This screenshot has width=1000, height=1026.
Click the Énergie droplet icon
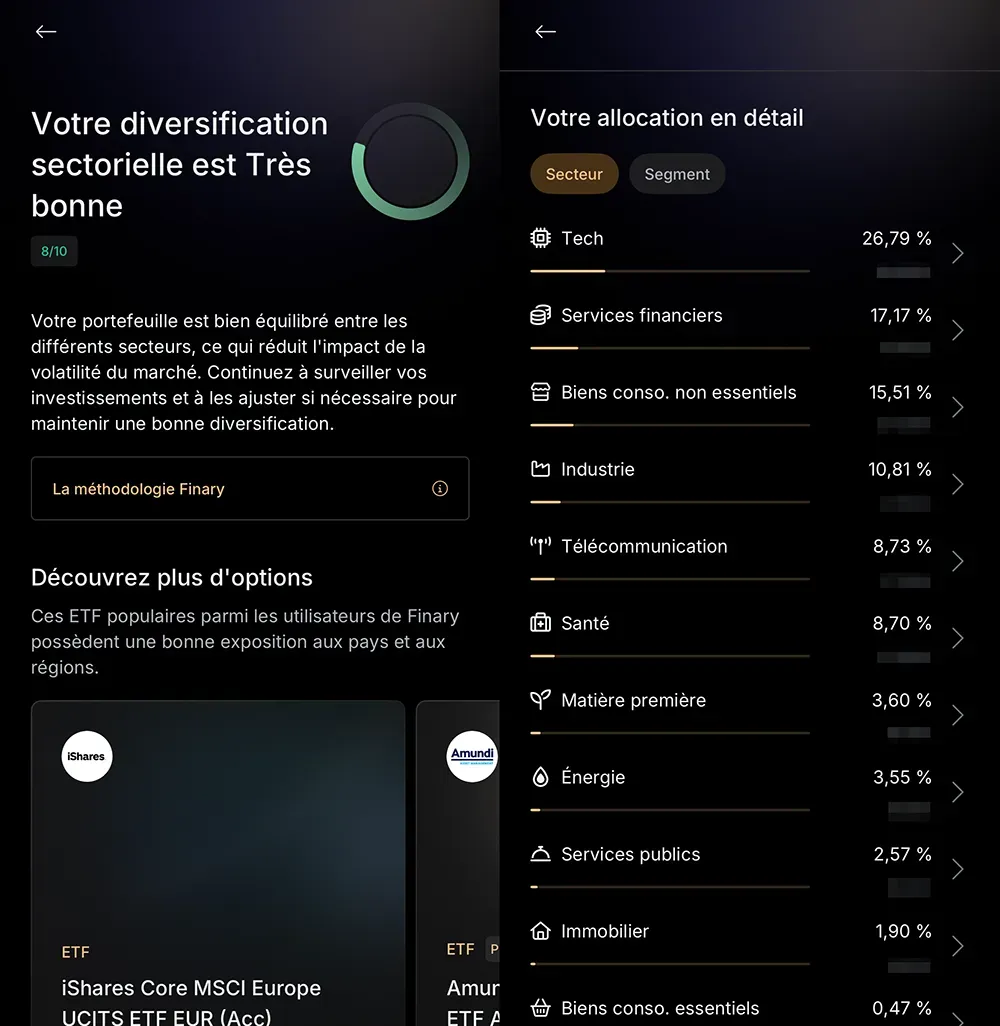540,777
